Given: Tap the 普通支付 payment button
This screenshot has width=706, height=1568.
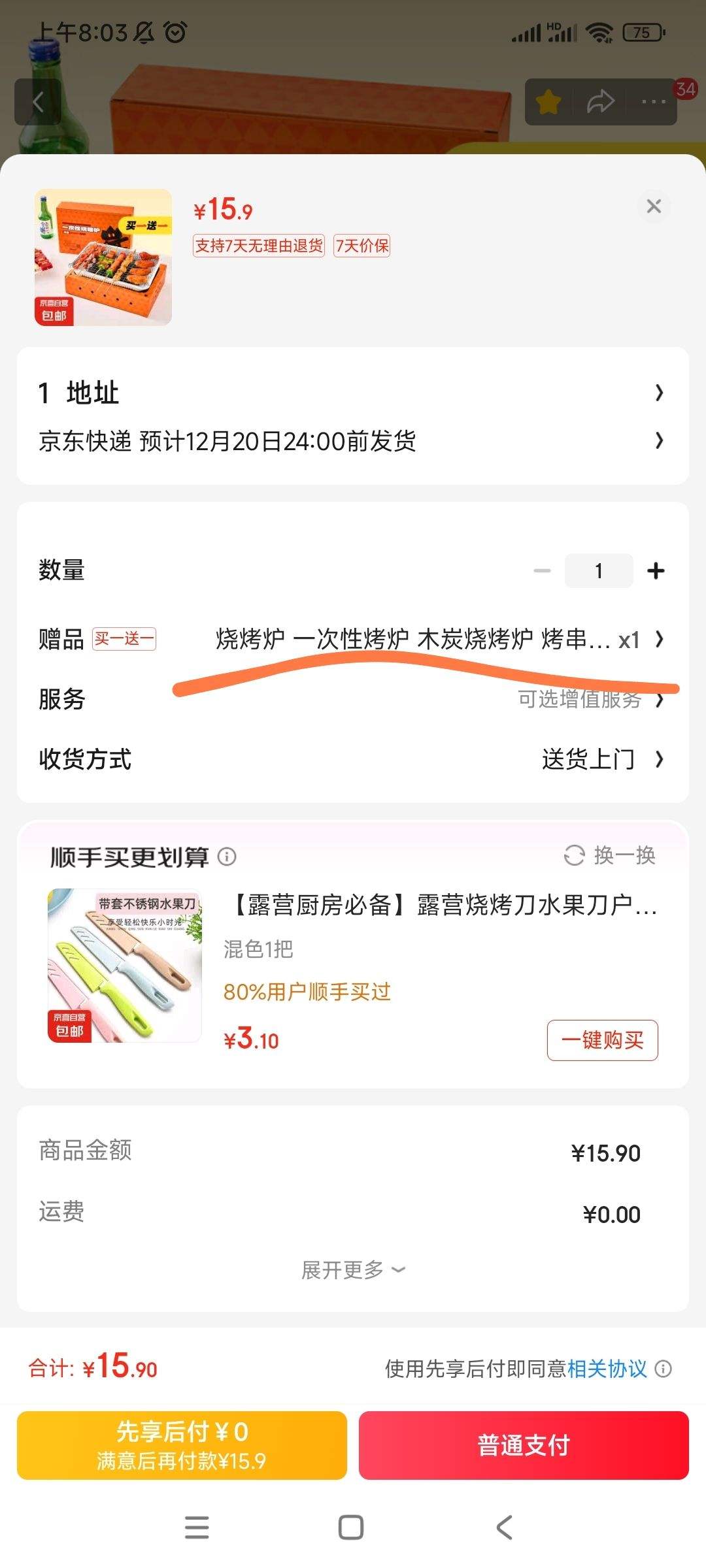Looking at the screenshot, I should click(x=523, y=1446).
